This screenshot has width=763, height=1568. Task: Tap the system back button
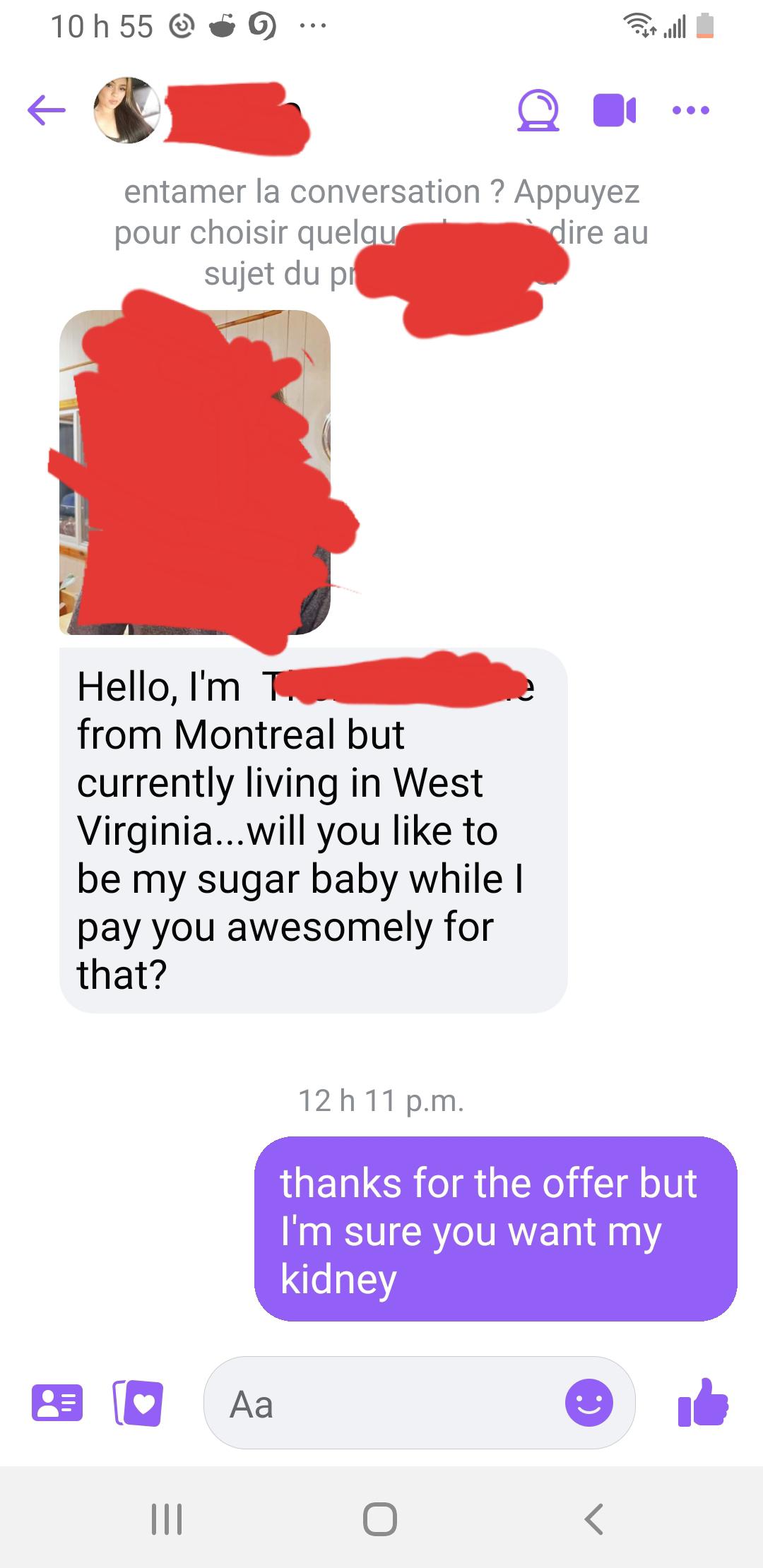(594, 1519)
